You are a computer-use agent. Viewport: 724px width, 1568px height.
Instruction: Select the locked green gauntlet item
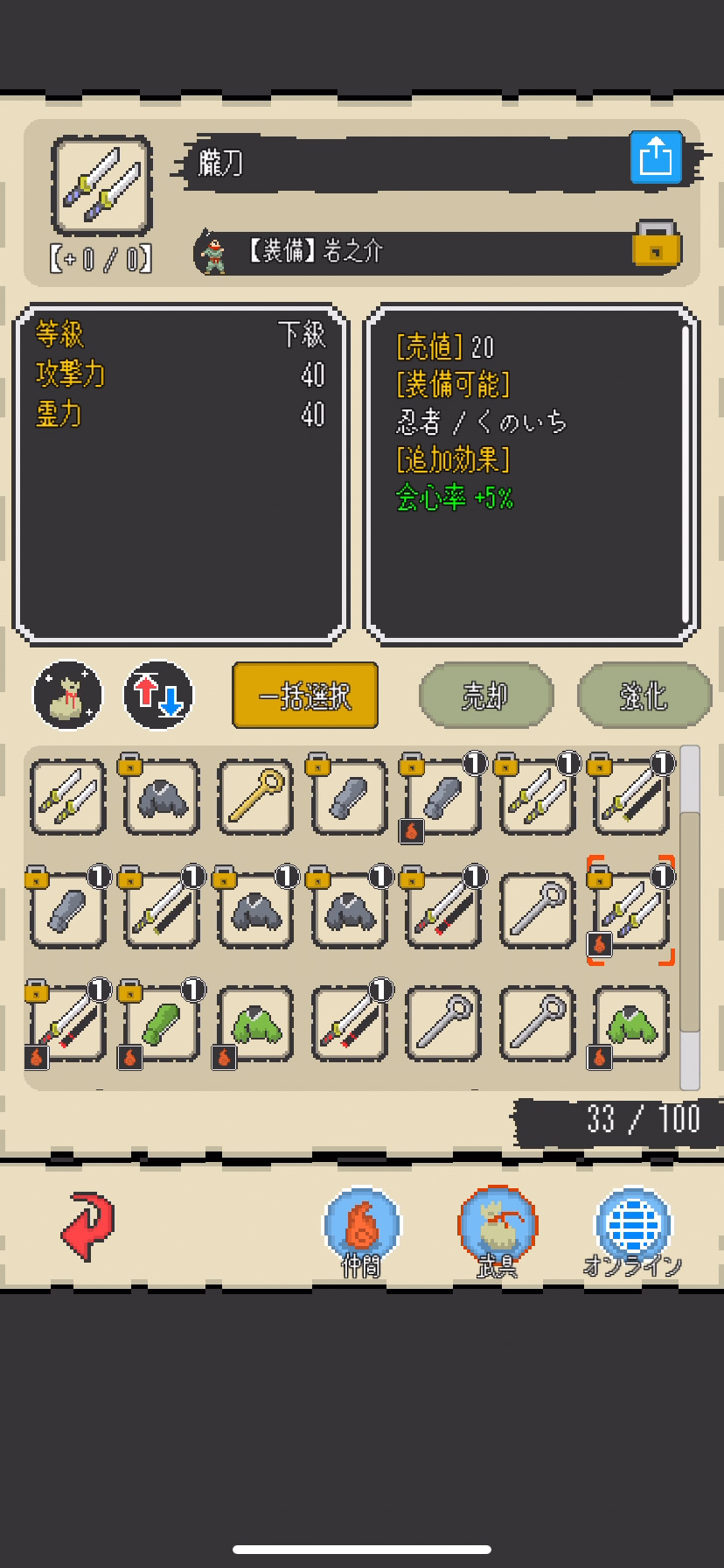click(161, 1024)
